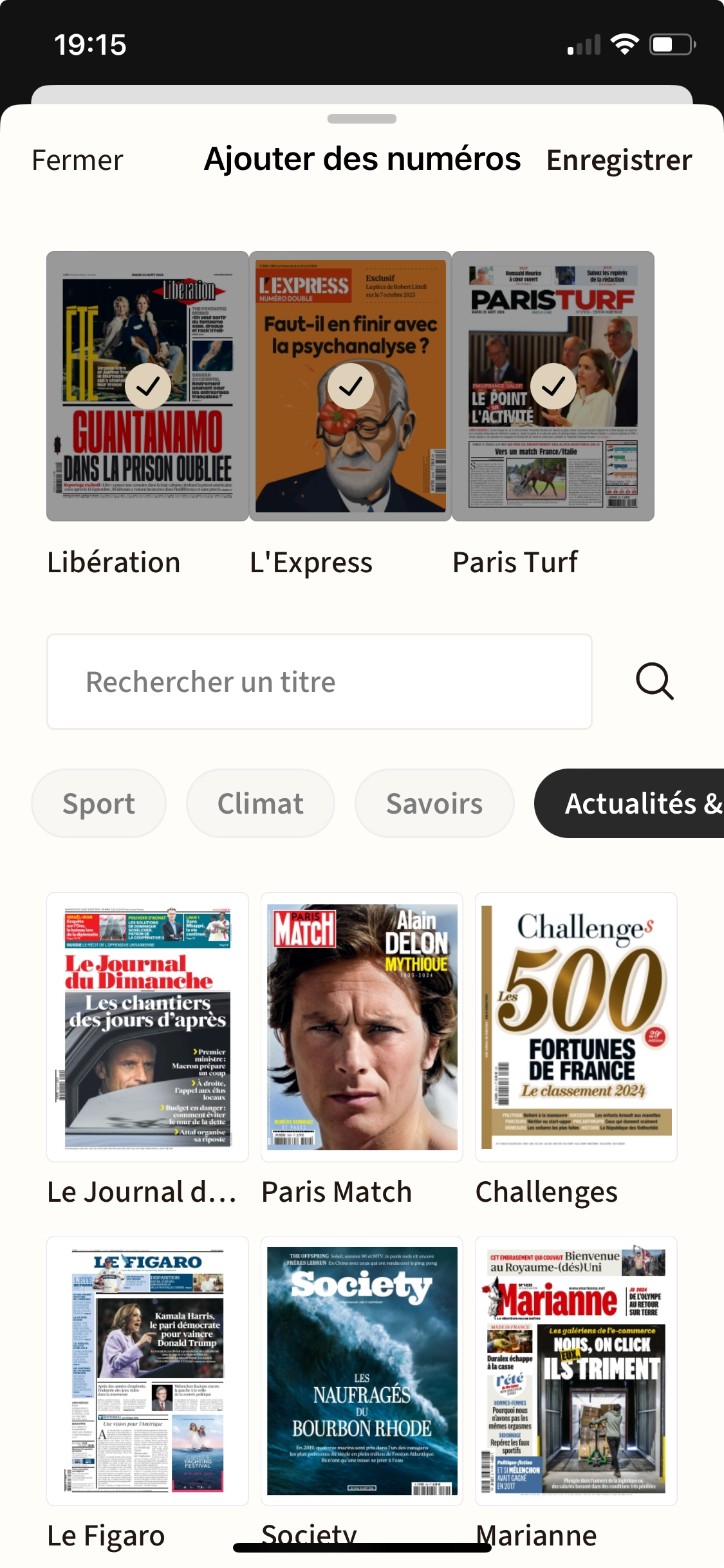
Task: Filter by the Sport chip
Action: [x=98, y=803]
